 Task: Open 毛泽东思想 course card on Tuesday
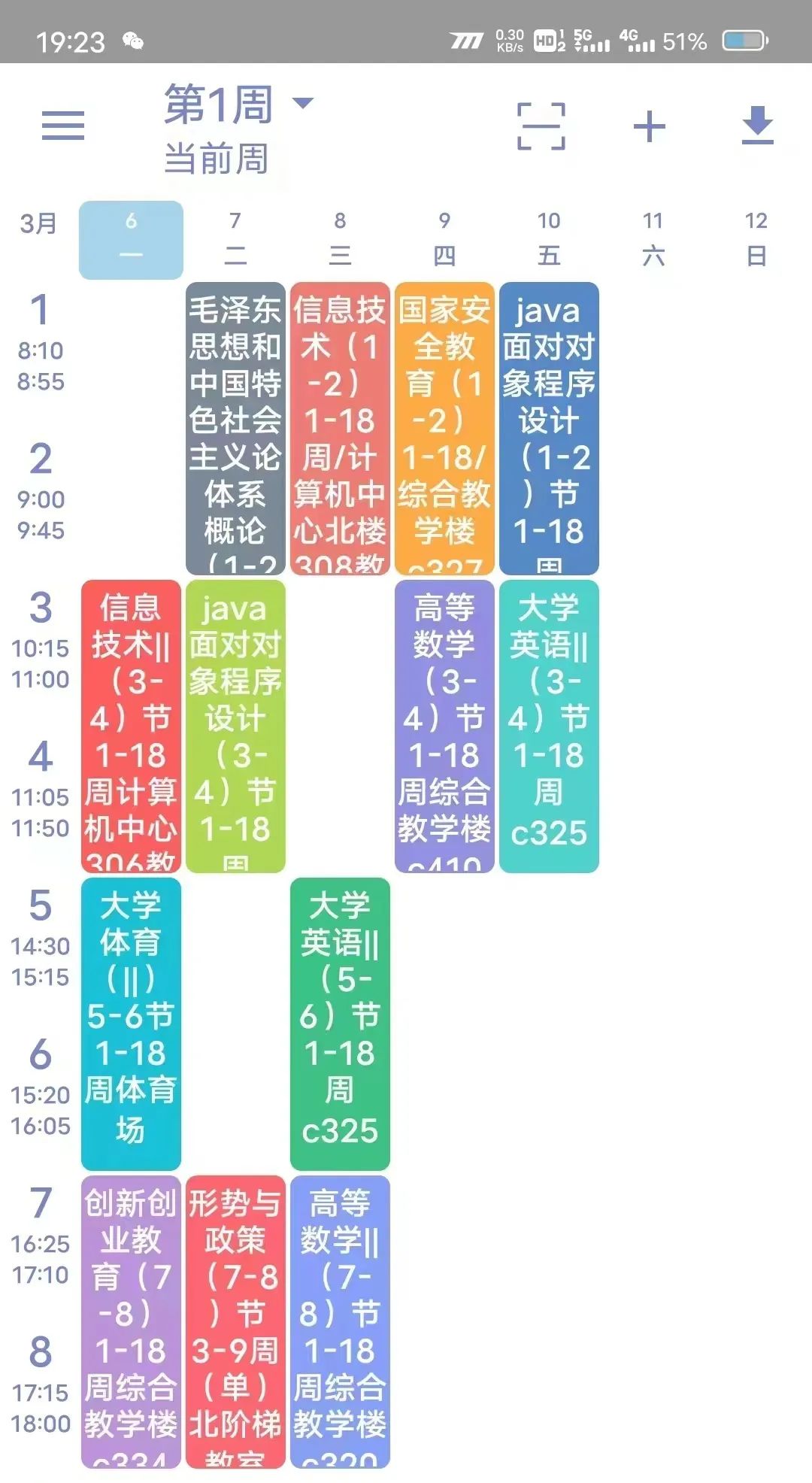point(235,429)
